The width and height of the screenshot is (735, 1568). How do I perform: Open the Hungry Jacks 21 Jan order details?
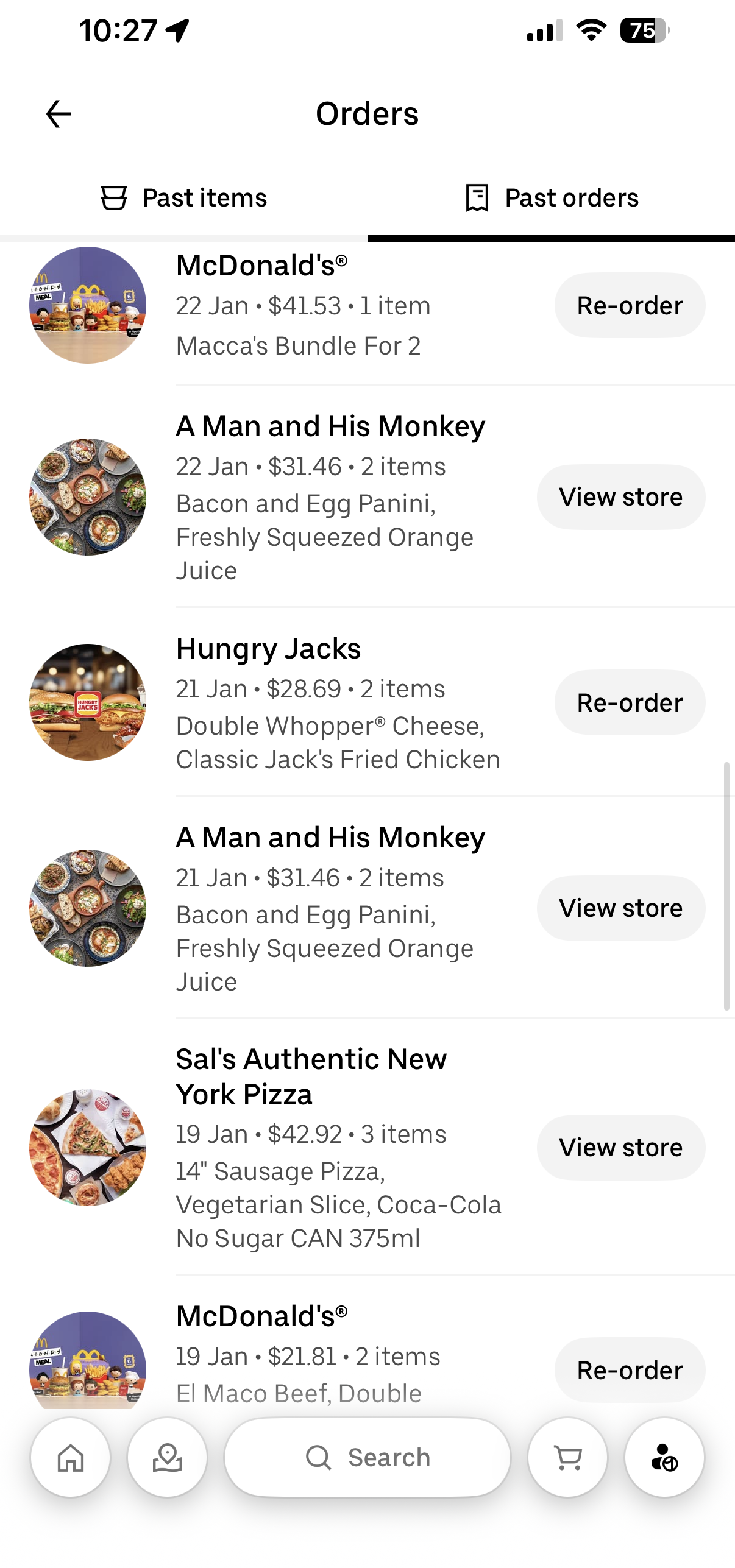[x=338, y=702]
